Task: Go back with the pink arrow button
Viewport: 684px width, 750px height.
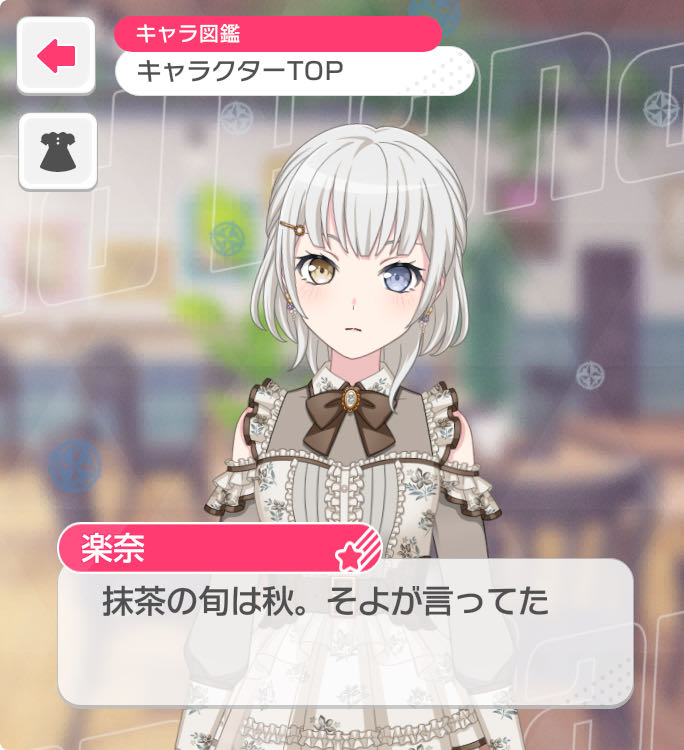Action: pos(56,56)
